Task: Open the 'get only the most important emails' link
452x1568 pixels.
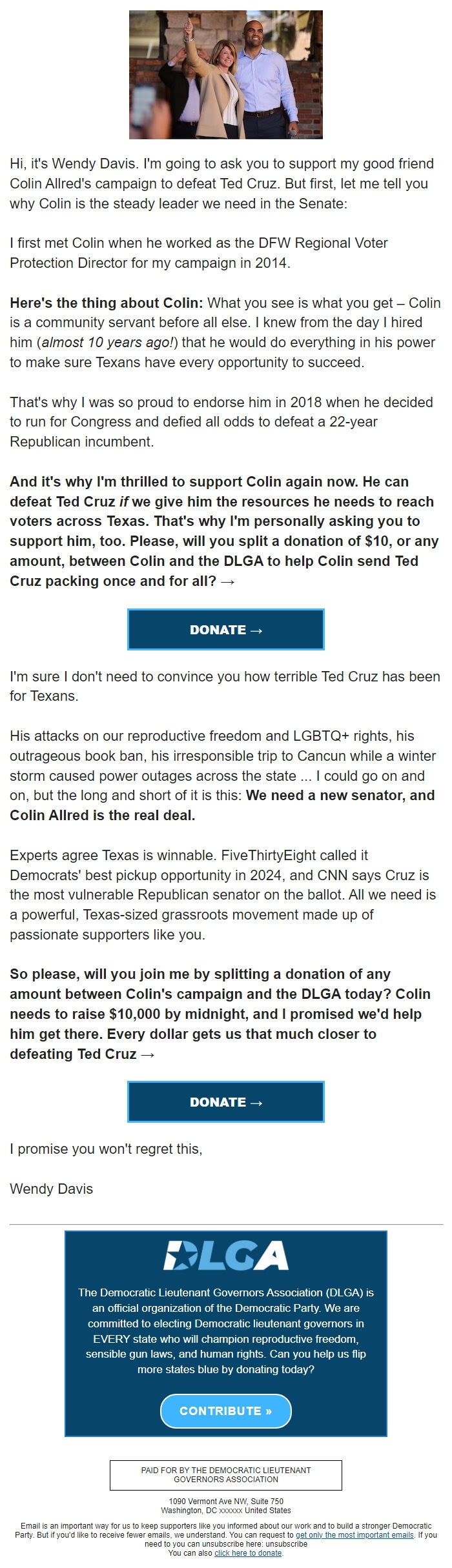Action: tap(354, 1534)
